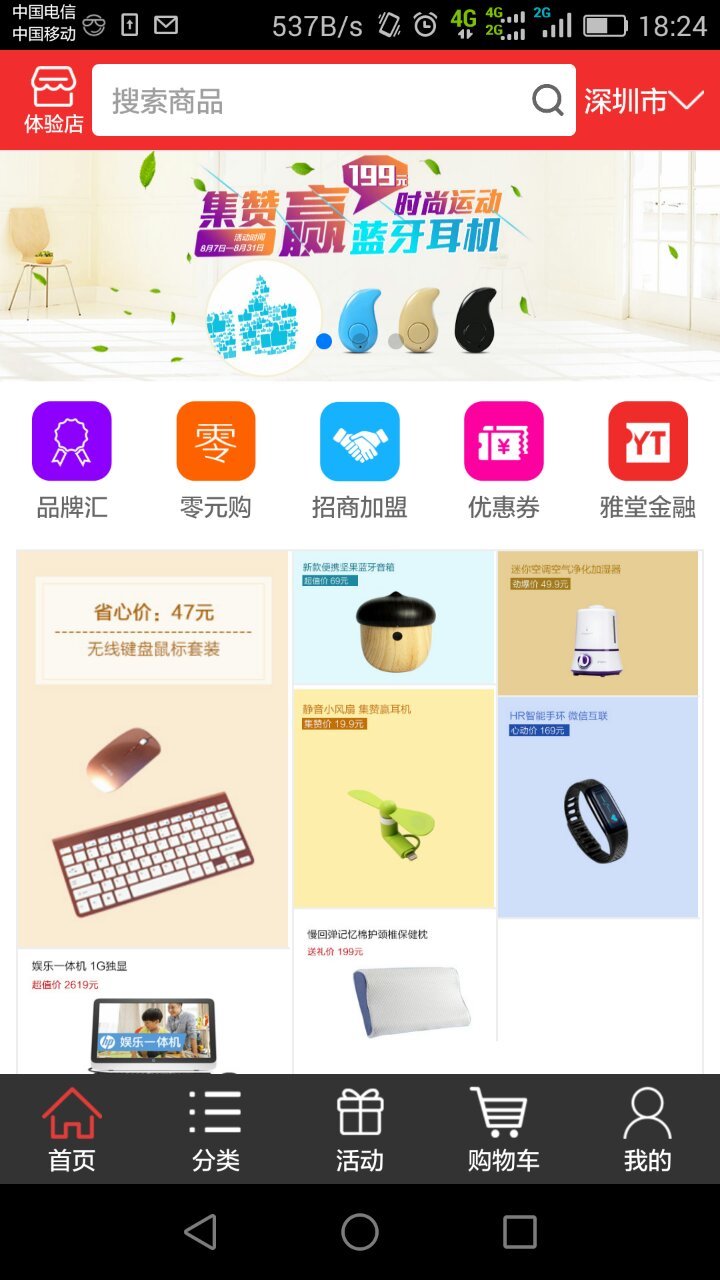The width and height of the screenshot is (720, 1280).
Task: View the 记忆棉护颈椎保健枕 product
Action: [395, 985]
